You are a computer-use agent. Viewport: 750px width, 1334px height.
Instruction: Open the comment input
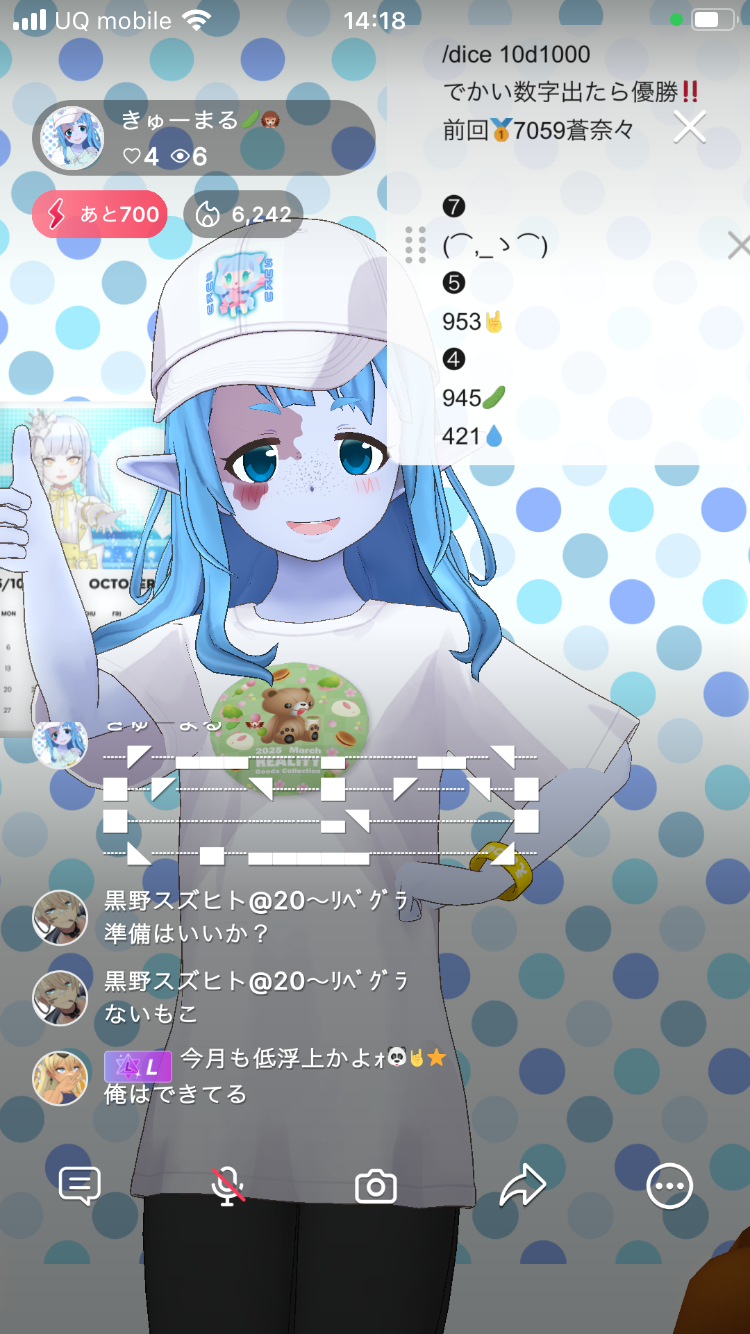(x=80, y=1186)
